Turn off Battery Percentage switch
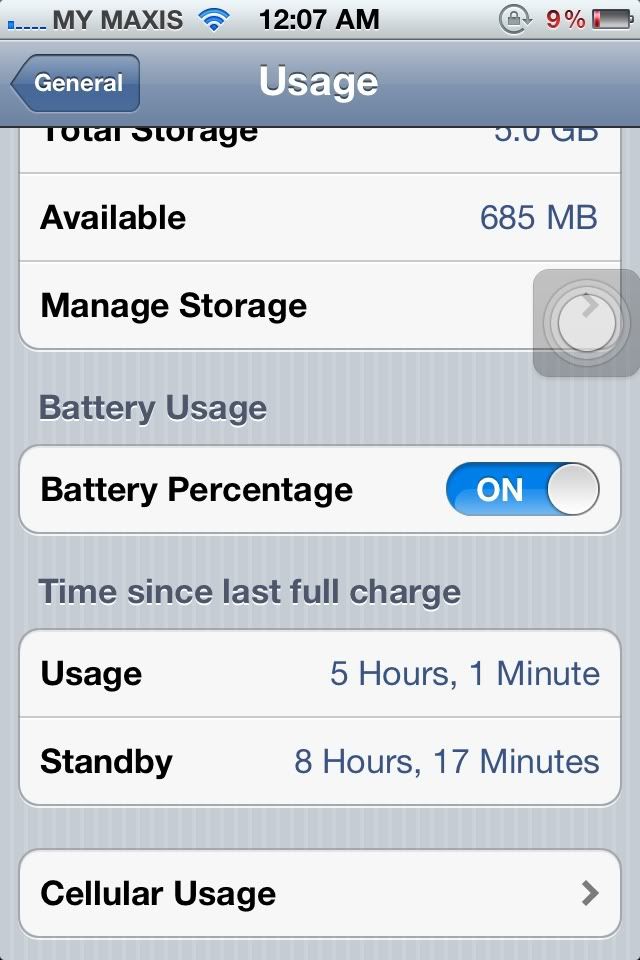 pos(521,490)
